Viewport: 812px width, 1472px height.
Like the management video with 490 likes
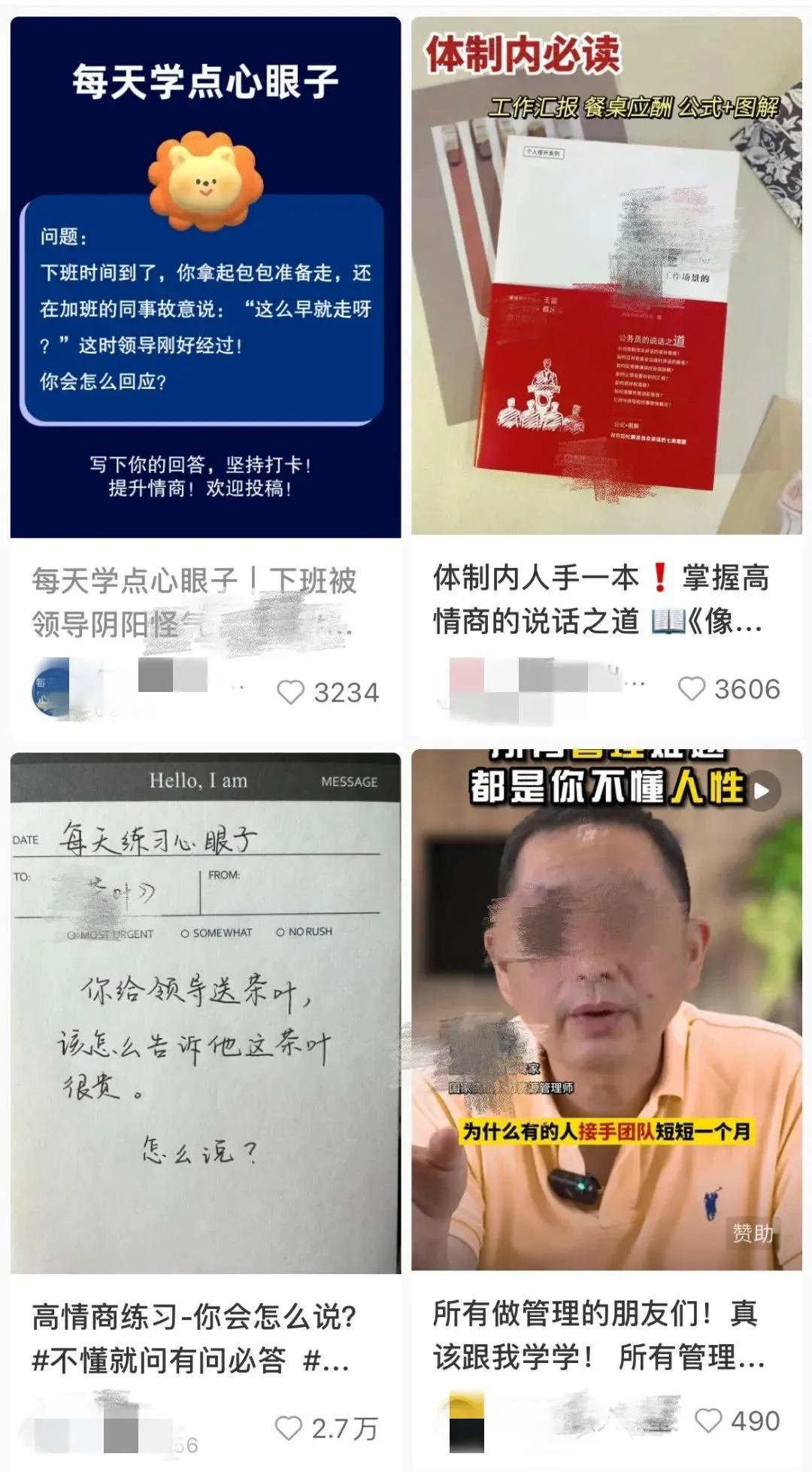pyautogui.click(x=708, y=1420)
